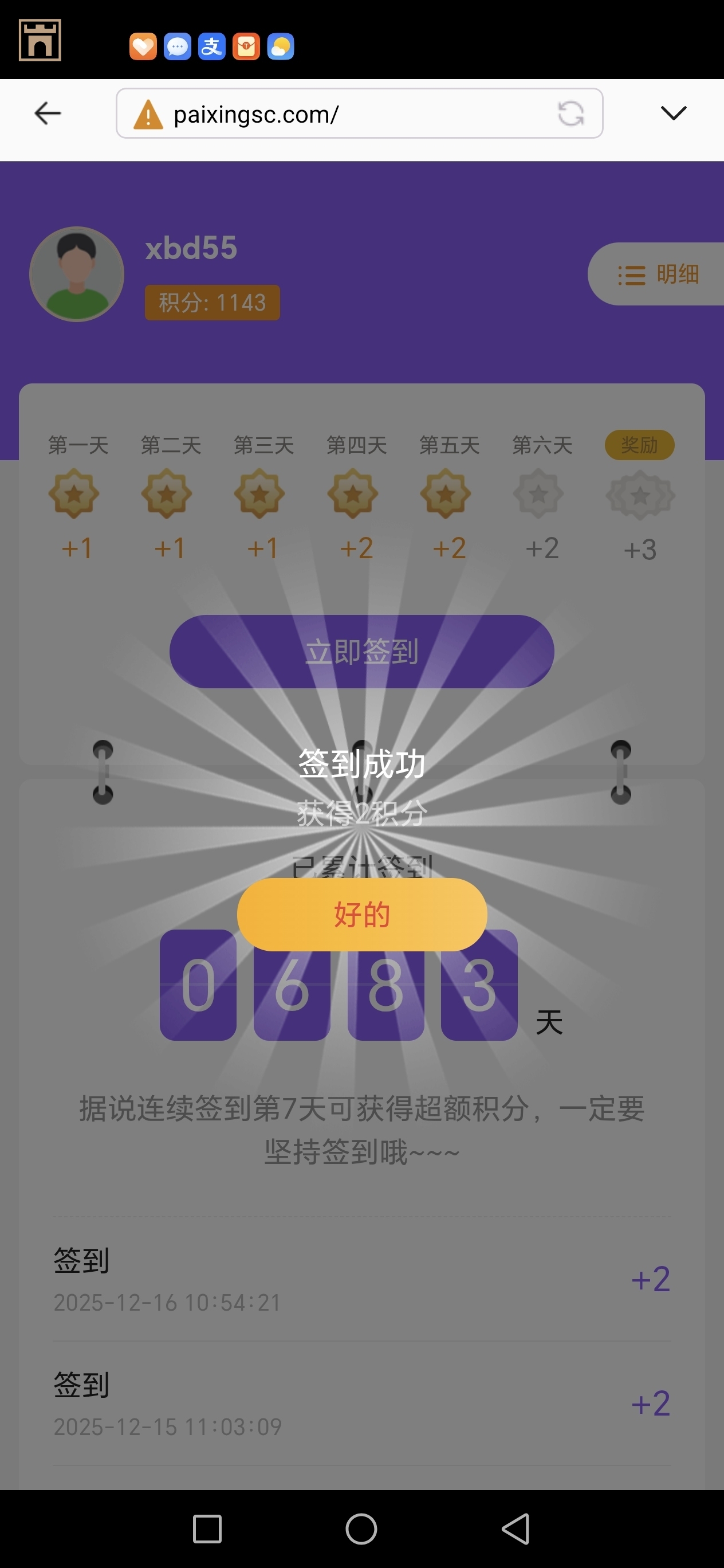724x1568 pixels.
Task: Tap the 第一天 completed star badge
Action: click(x=74, y=495)
